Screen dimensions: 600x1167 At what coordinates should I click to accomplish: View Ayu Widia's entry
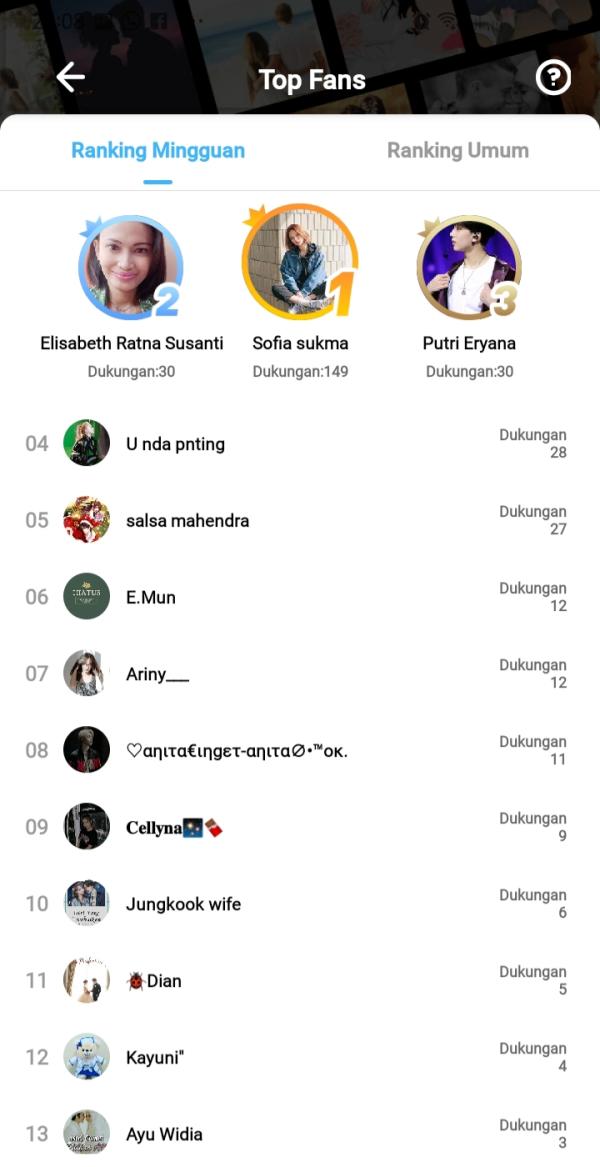pyautogui.click(x=300, y=1134)
